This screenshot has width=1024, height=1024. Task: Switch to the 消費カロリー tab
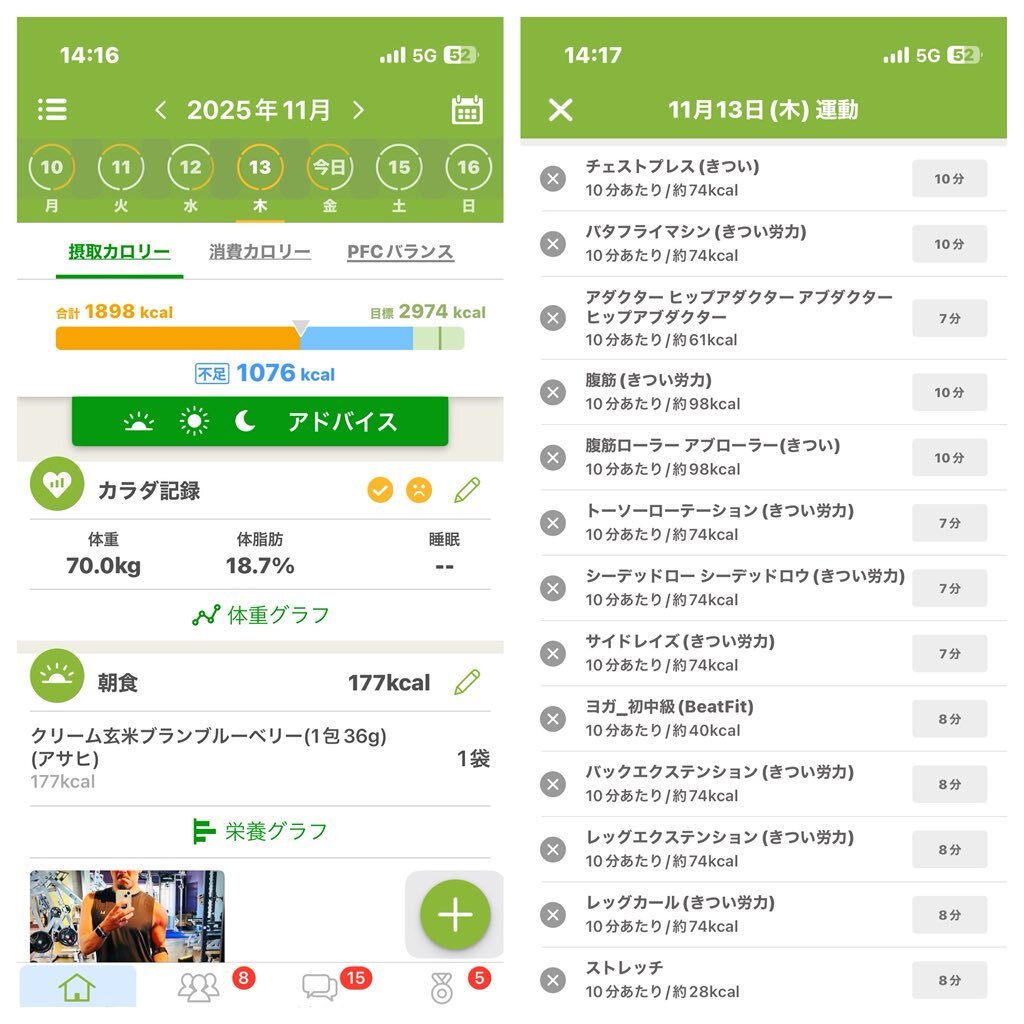pyautogui.click(x=260, y=252)
